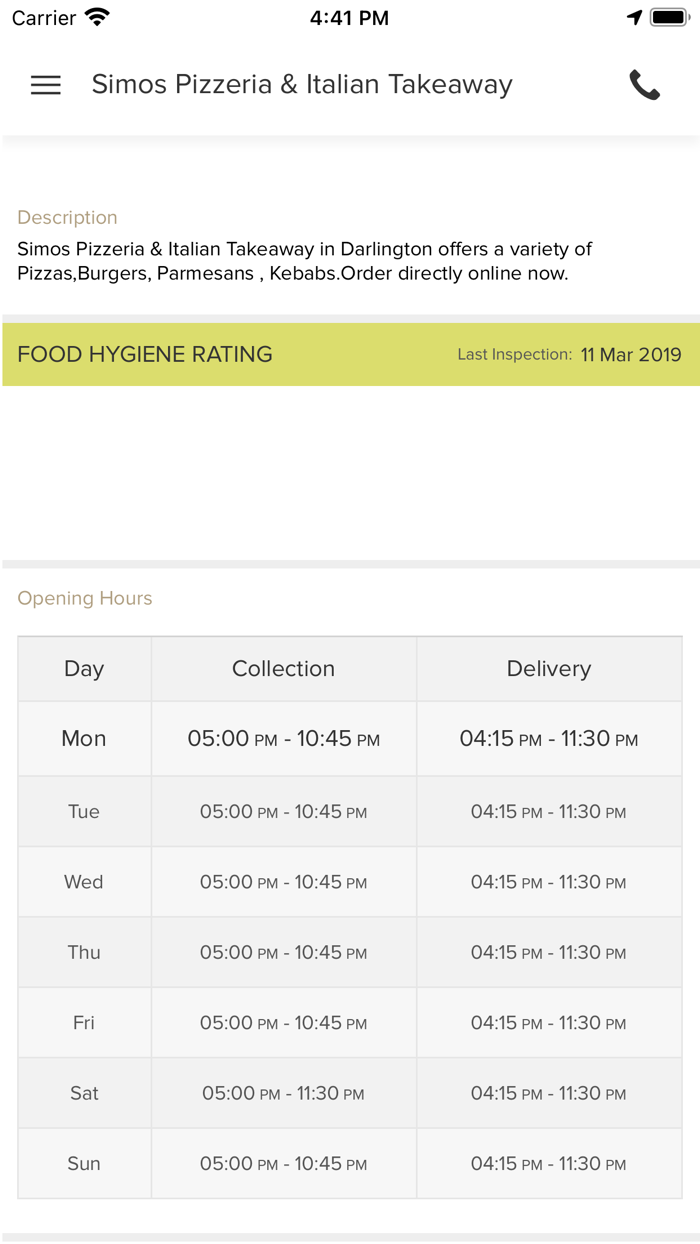The height and width of the screenshot is (1244, 700).
Task: Open the hamburger navigation menu
Action: point(46,85)
